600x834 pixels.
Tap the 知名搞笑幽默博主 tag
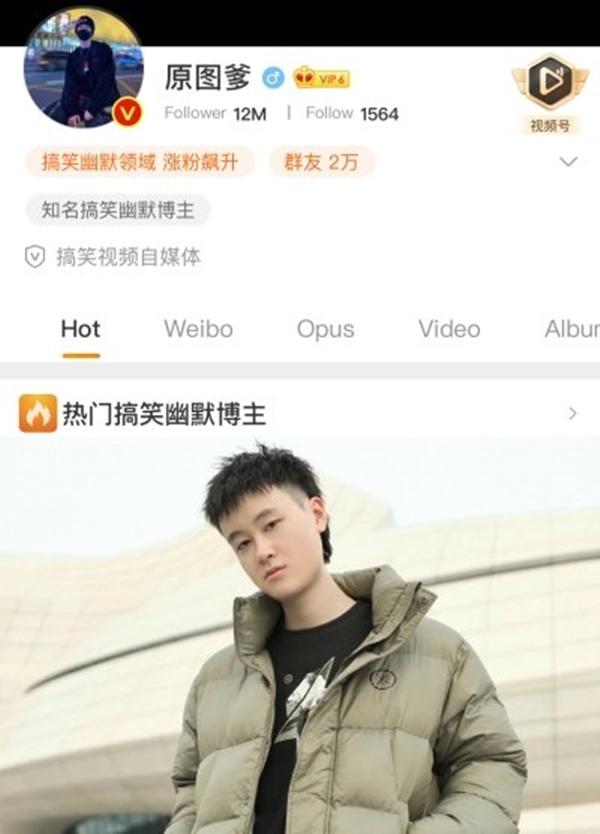point(117,210)
